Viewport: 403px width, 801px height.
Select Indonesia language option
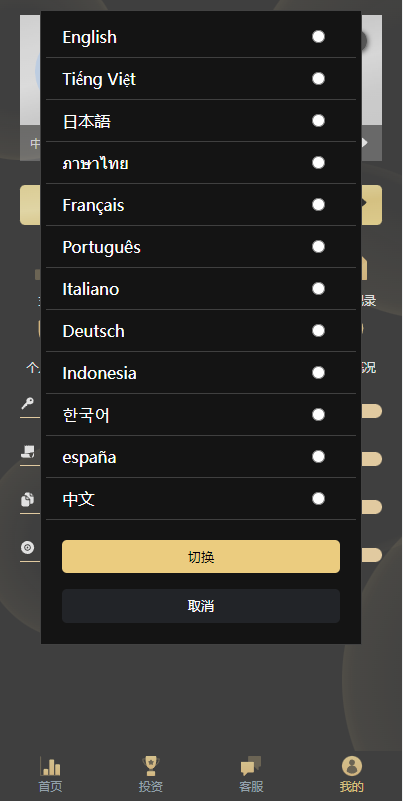click(201, 373)
